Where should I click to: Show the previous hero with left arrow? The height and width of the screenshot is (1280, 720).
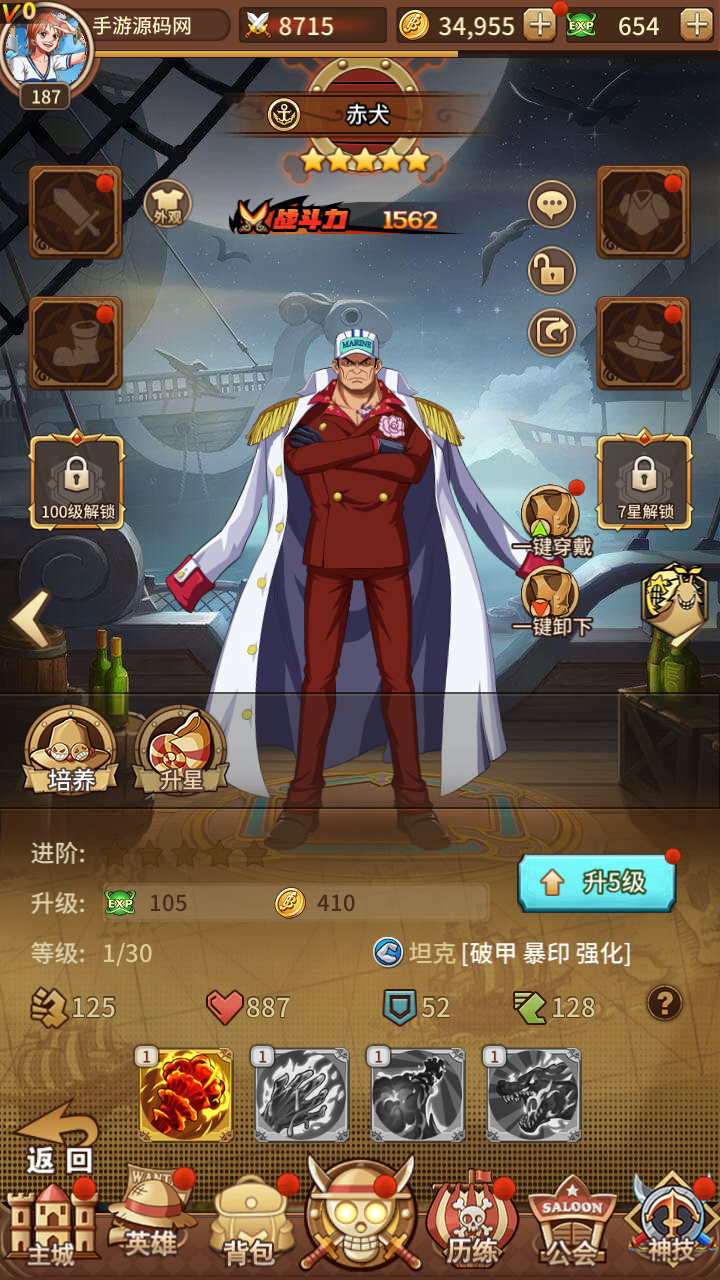point(30,620)
